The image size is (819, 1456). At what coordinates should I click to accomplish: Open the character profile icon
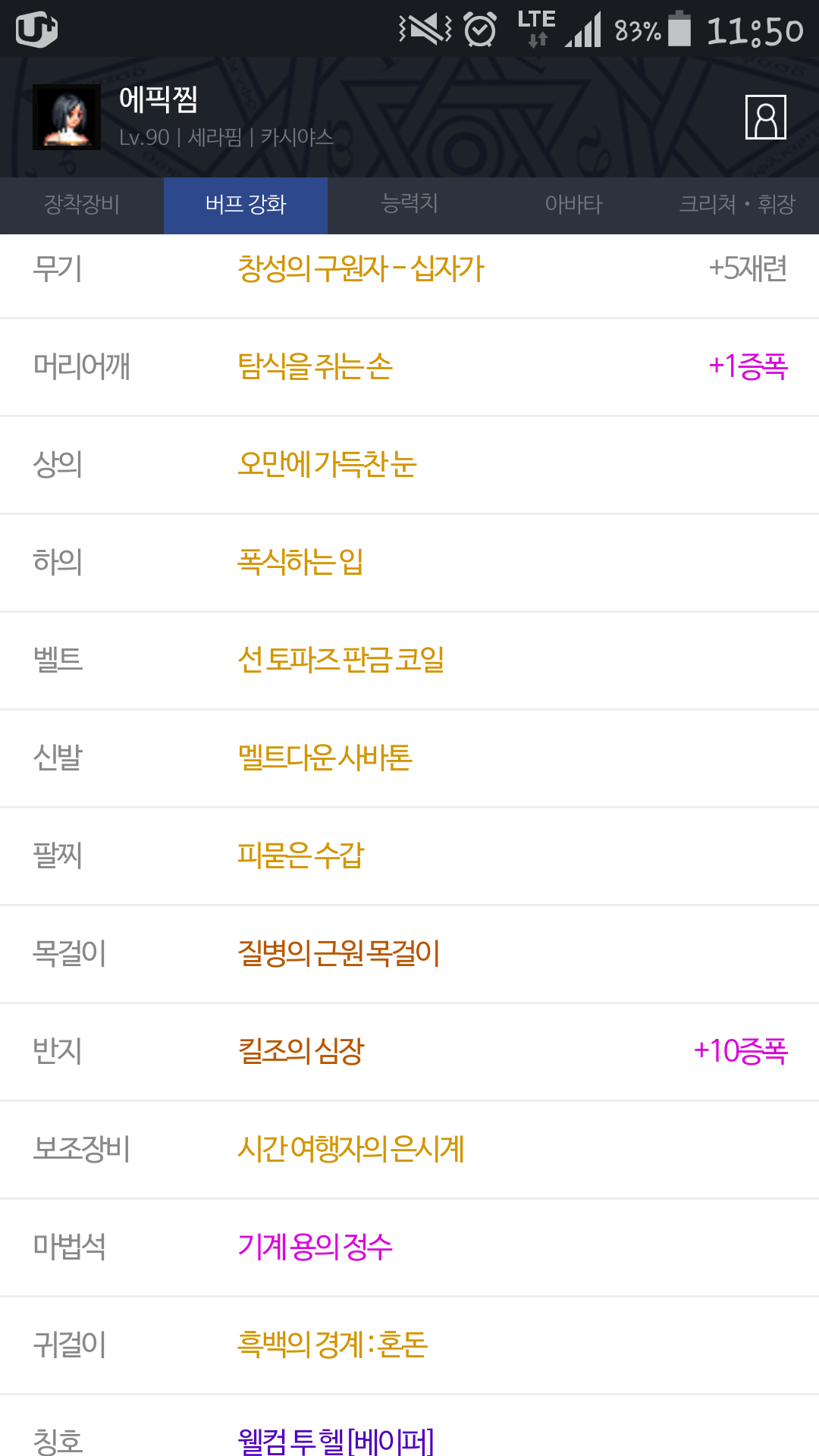(x=765, y=117)
